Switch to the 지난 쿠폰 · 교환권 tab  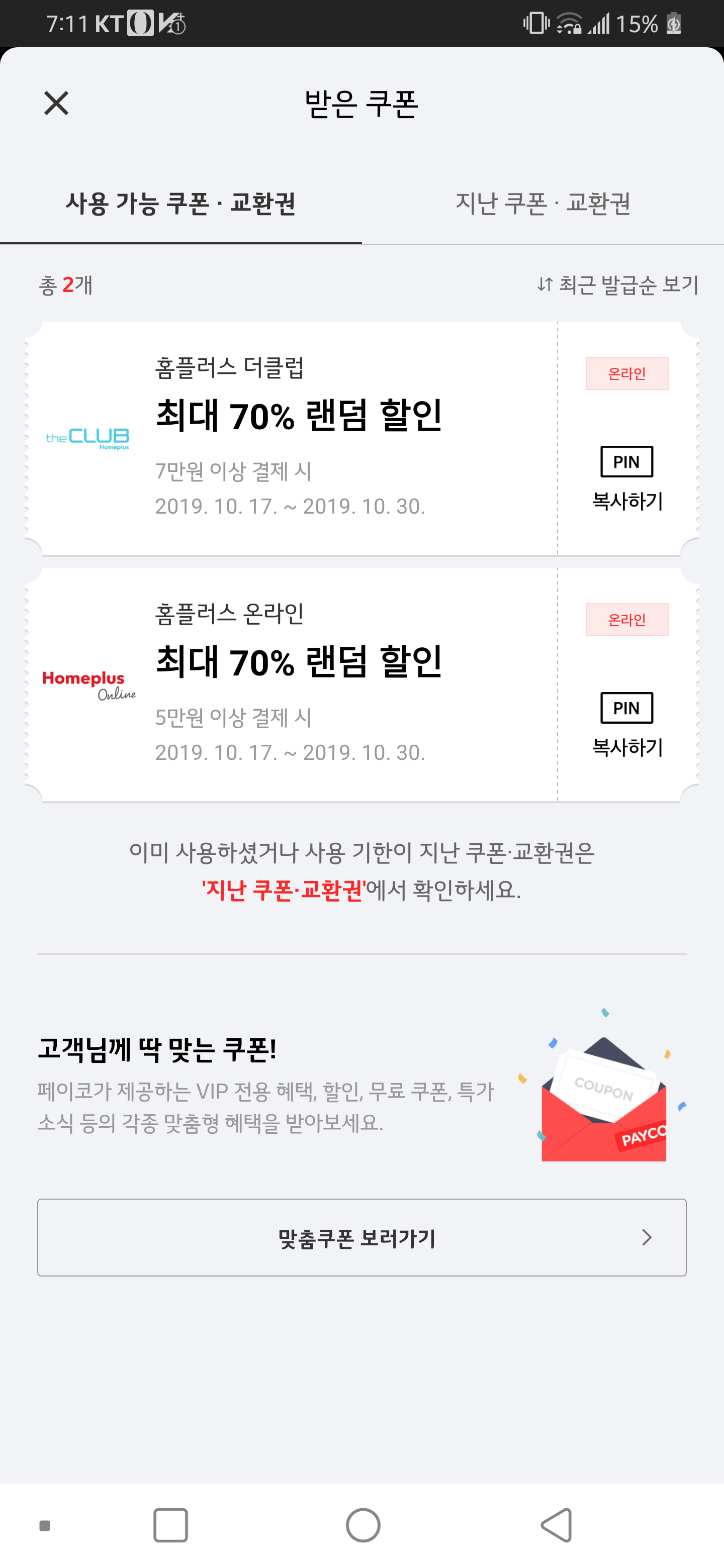point(542,204)
